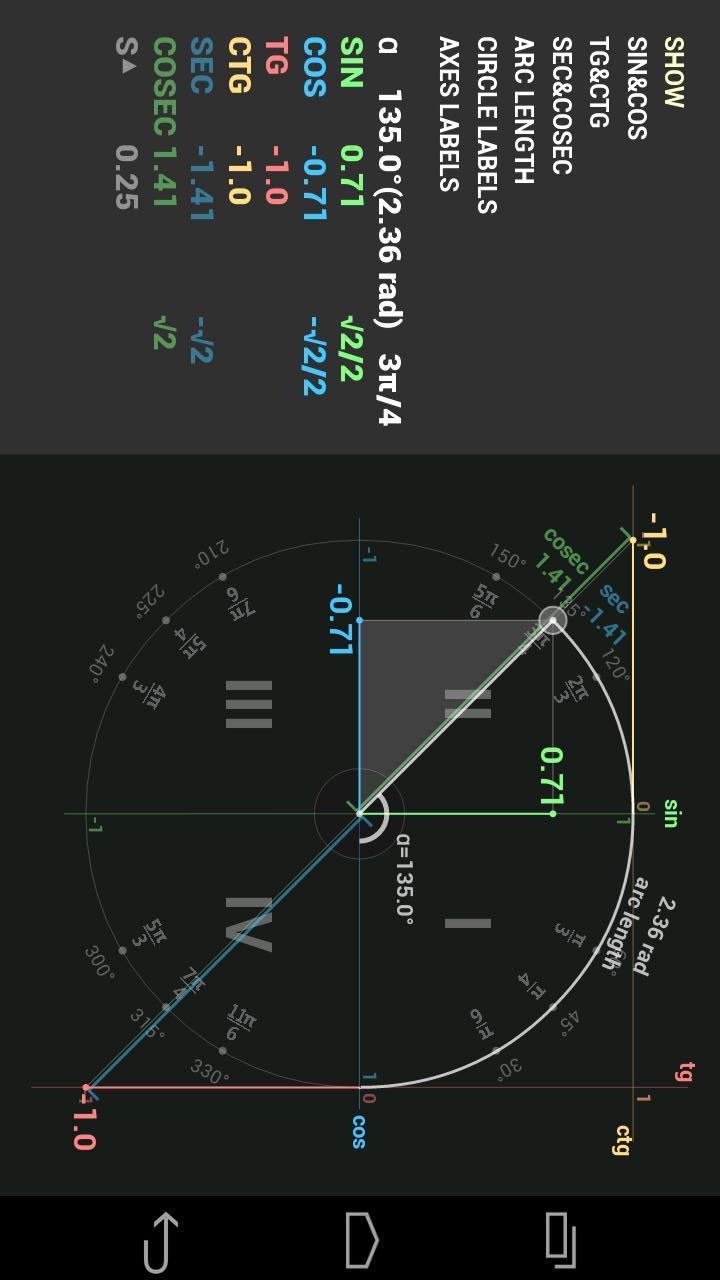Viewport: 720px width, 1280px height.
Task: Tap the 240° mark on the circle
Action: [x=123, y=677]
